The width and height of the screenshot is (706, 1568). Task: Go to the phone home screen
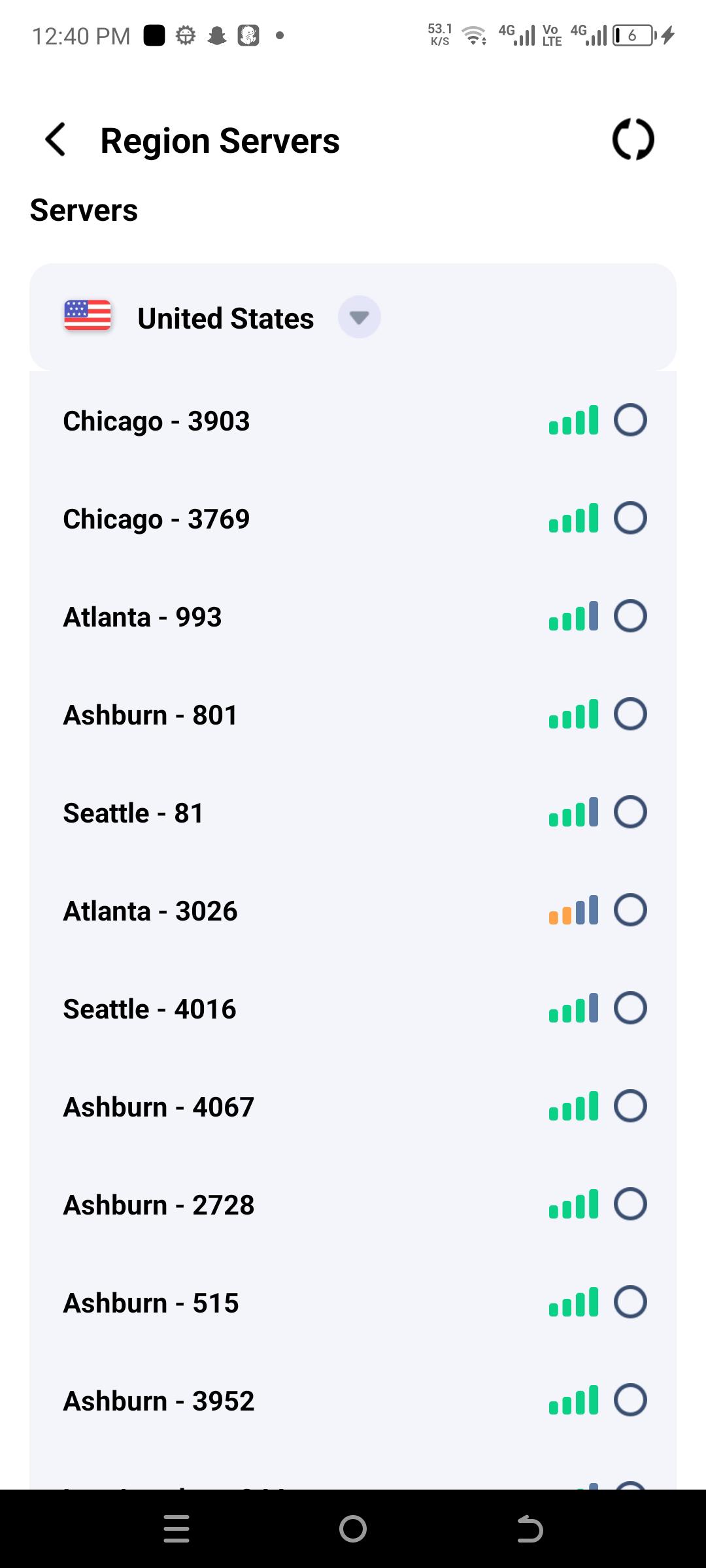pyautogui.click(x=353, y=1529)
